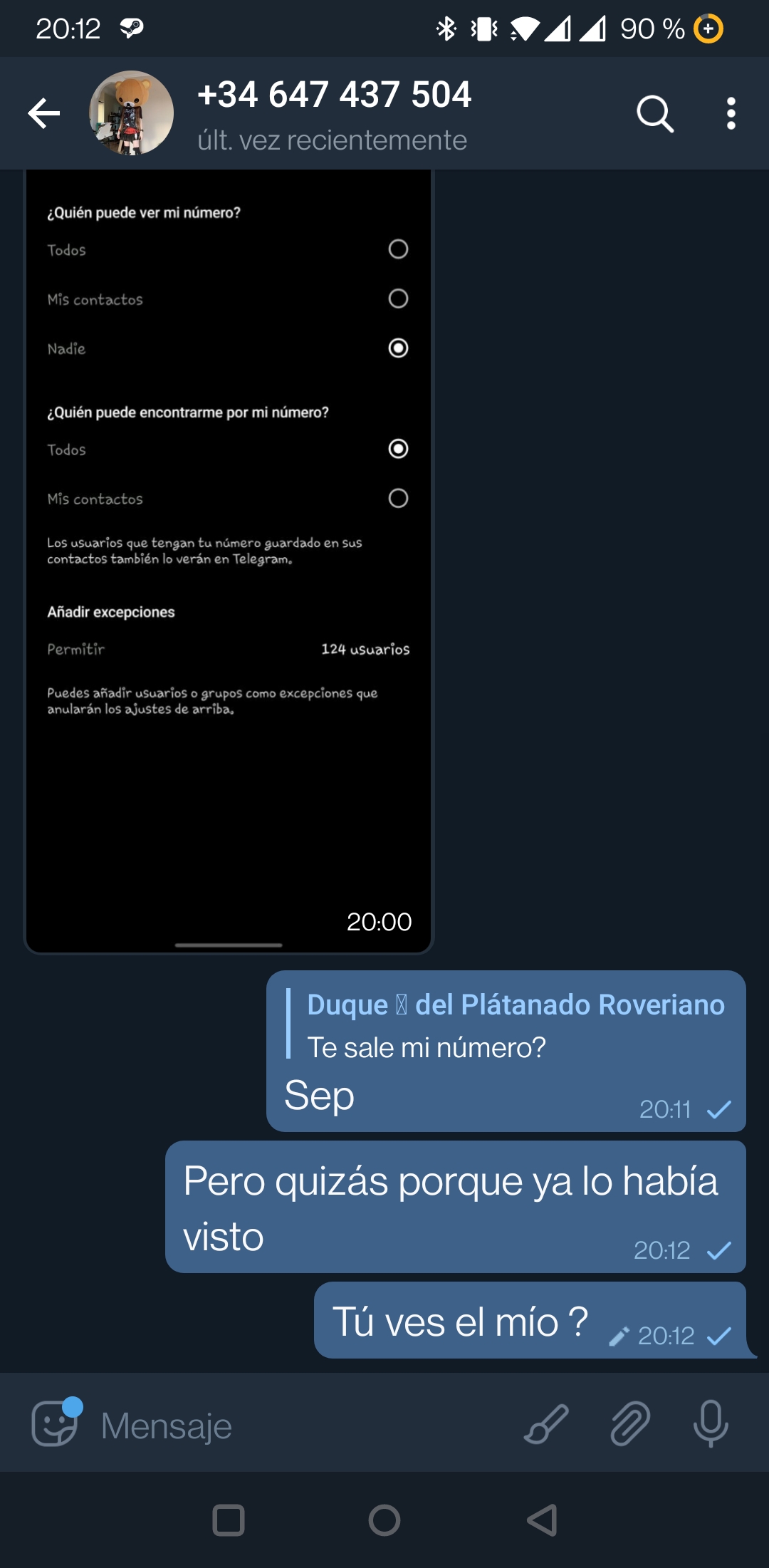Open the three-dot overflow menu
This screenshot has height=1568, width=769.
tap(731, 114)
